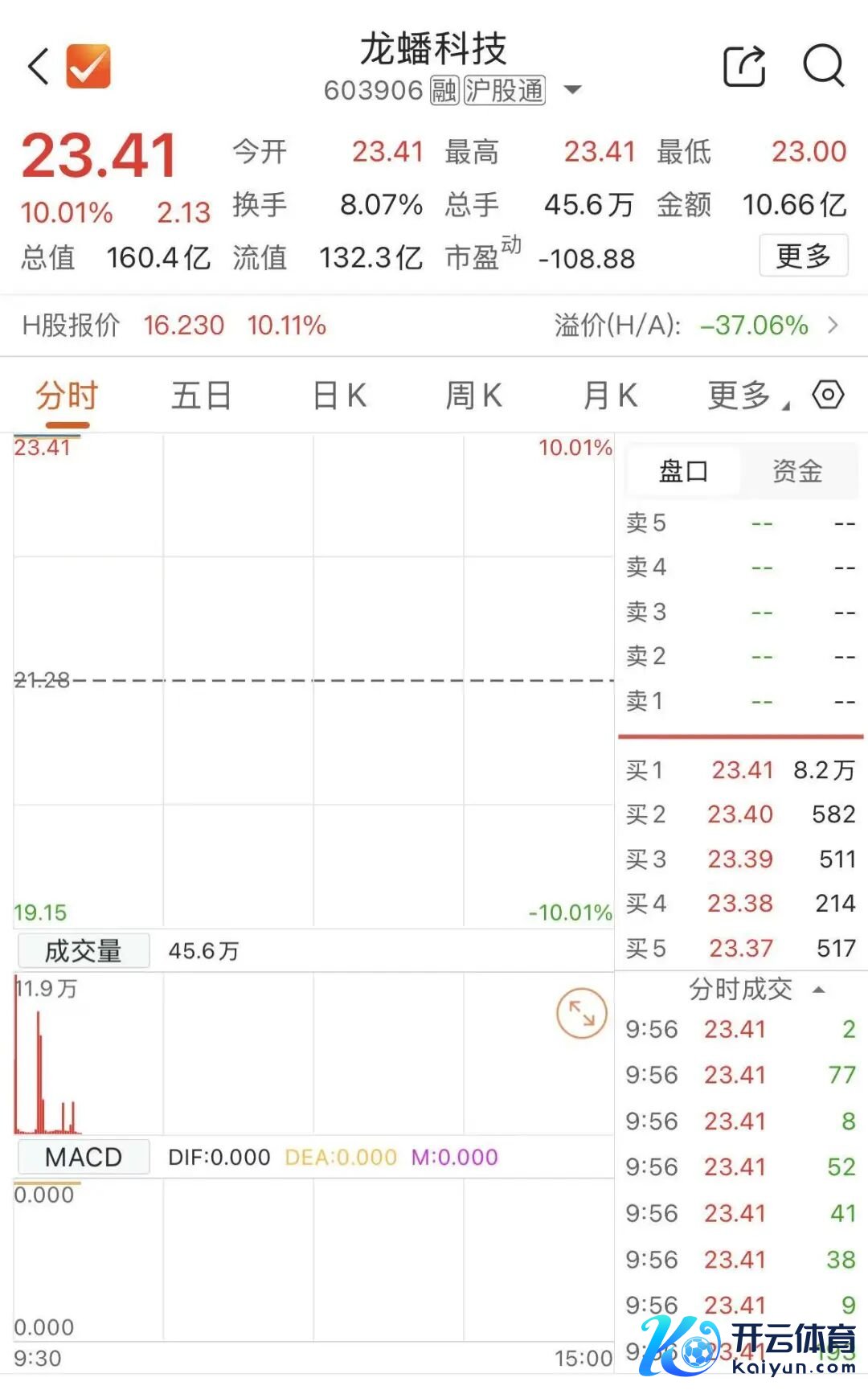Select the 日K chart tab
868x1394 pixels.
coord(339,396)
